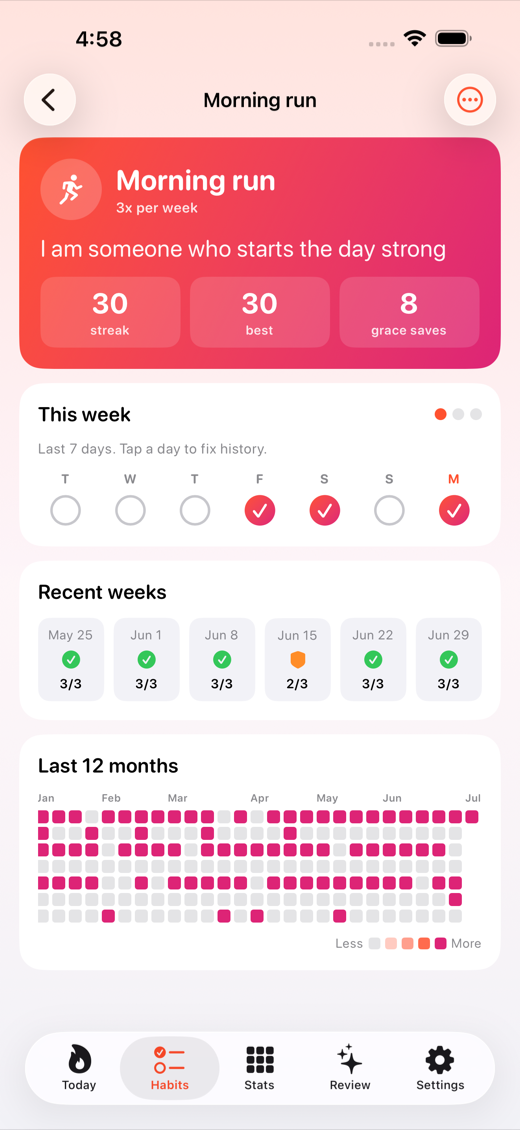Open the Jun 29 week card
520x1130 pixels.
click(449, 659)
